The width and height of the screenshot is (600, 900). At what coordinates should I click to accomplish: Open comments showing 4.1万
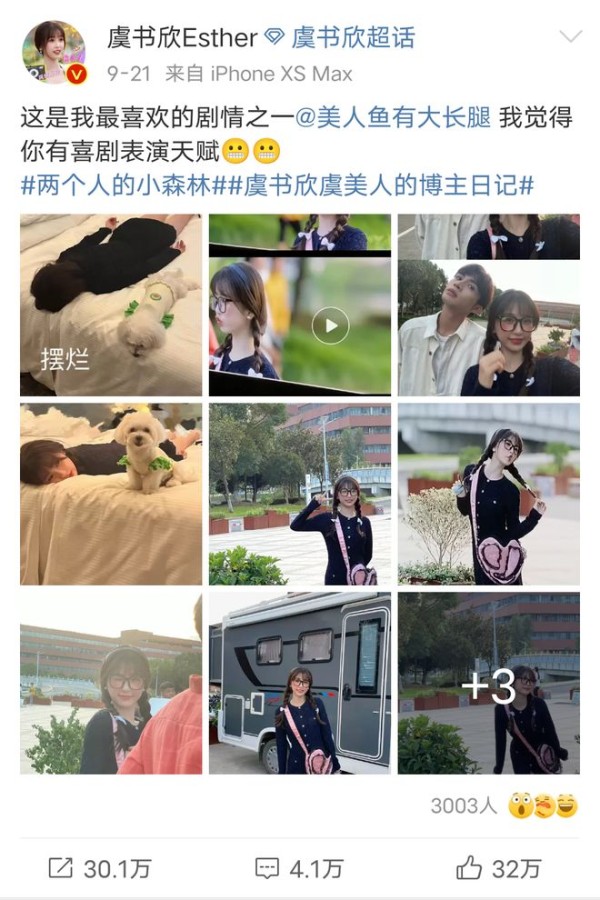point(299,867)
